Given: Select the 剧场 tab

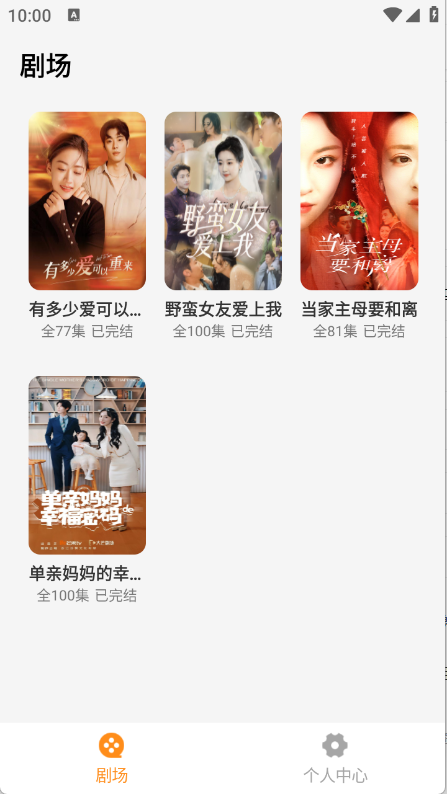Looking at the screenshot, I should point(111,758).
